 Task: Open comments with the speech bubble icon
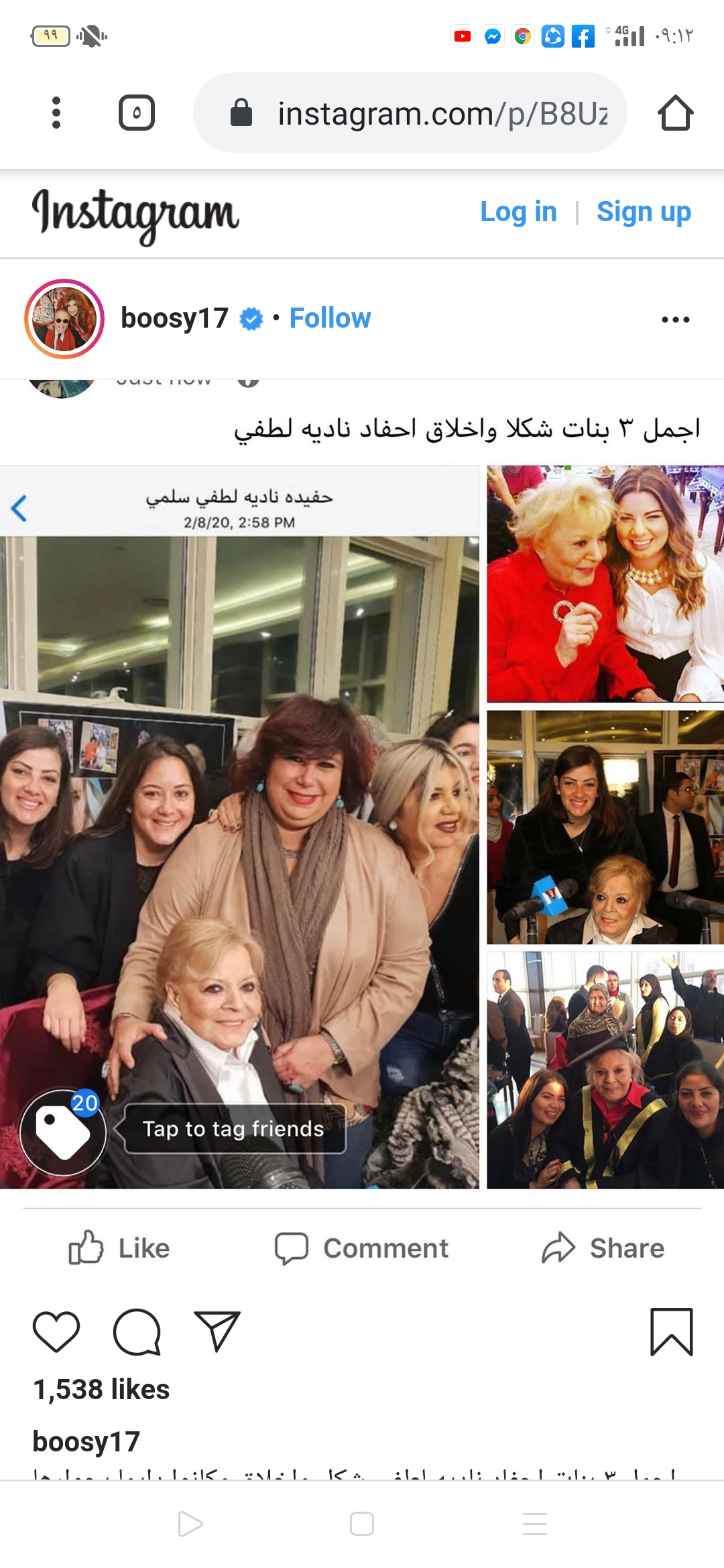(x=137, y=1331)
